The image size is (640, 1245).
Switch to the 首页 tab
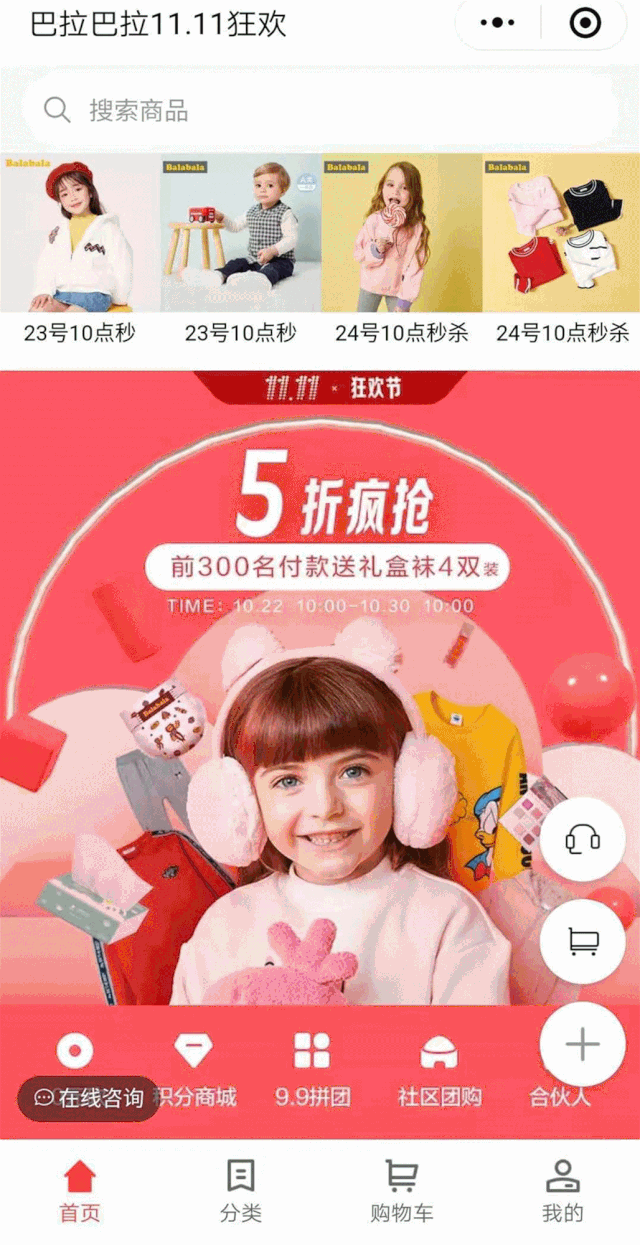80,1192
